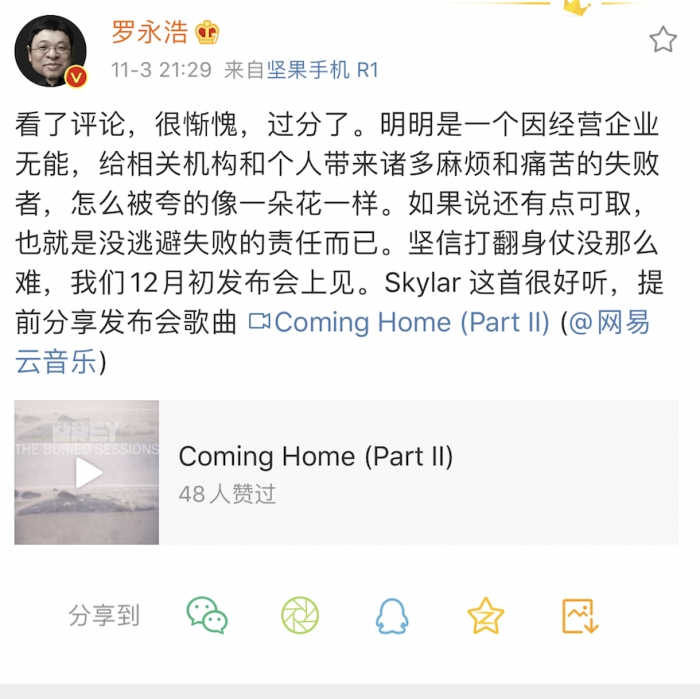Favorite this post with the star icon

(x=662, y=40)
